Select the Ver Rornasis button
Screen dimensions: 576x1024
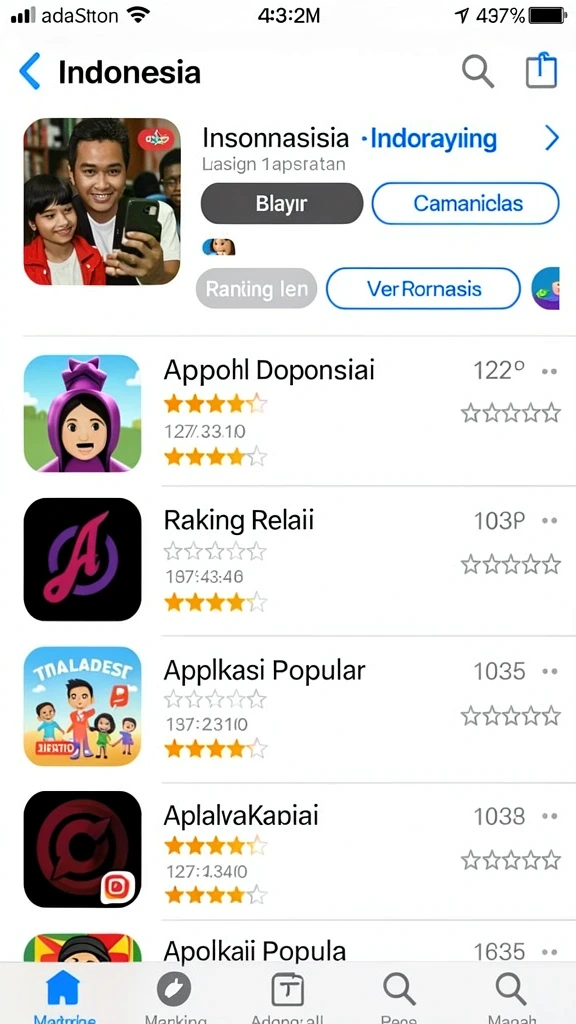click(423, 288)
